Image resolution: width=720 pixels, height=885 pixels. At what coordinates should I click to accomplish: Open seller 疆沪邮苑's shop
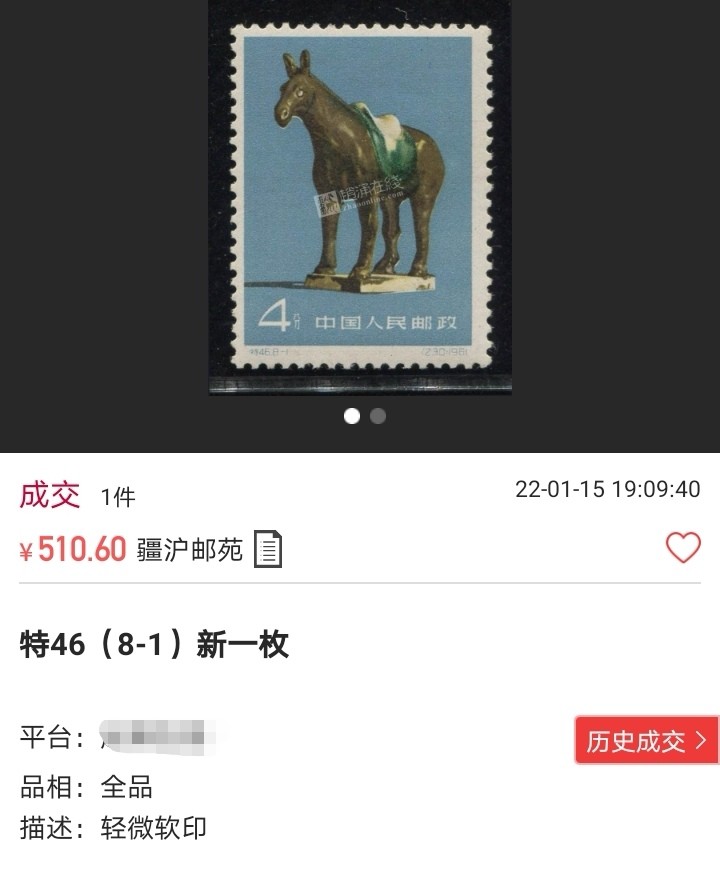click(x=190, y=550)
